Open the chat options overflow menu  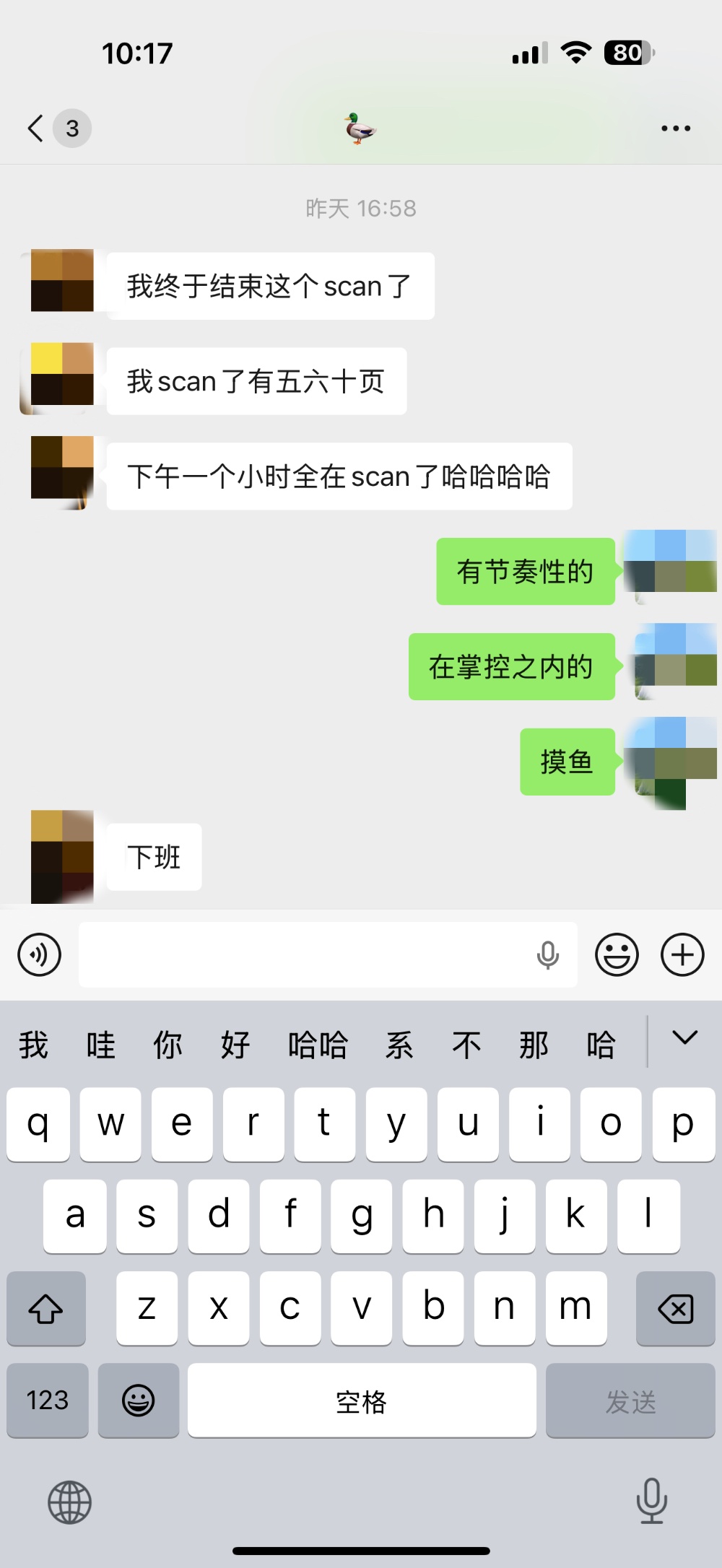pyautogui.click(x=675, y=129)
